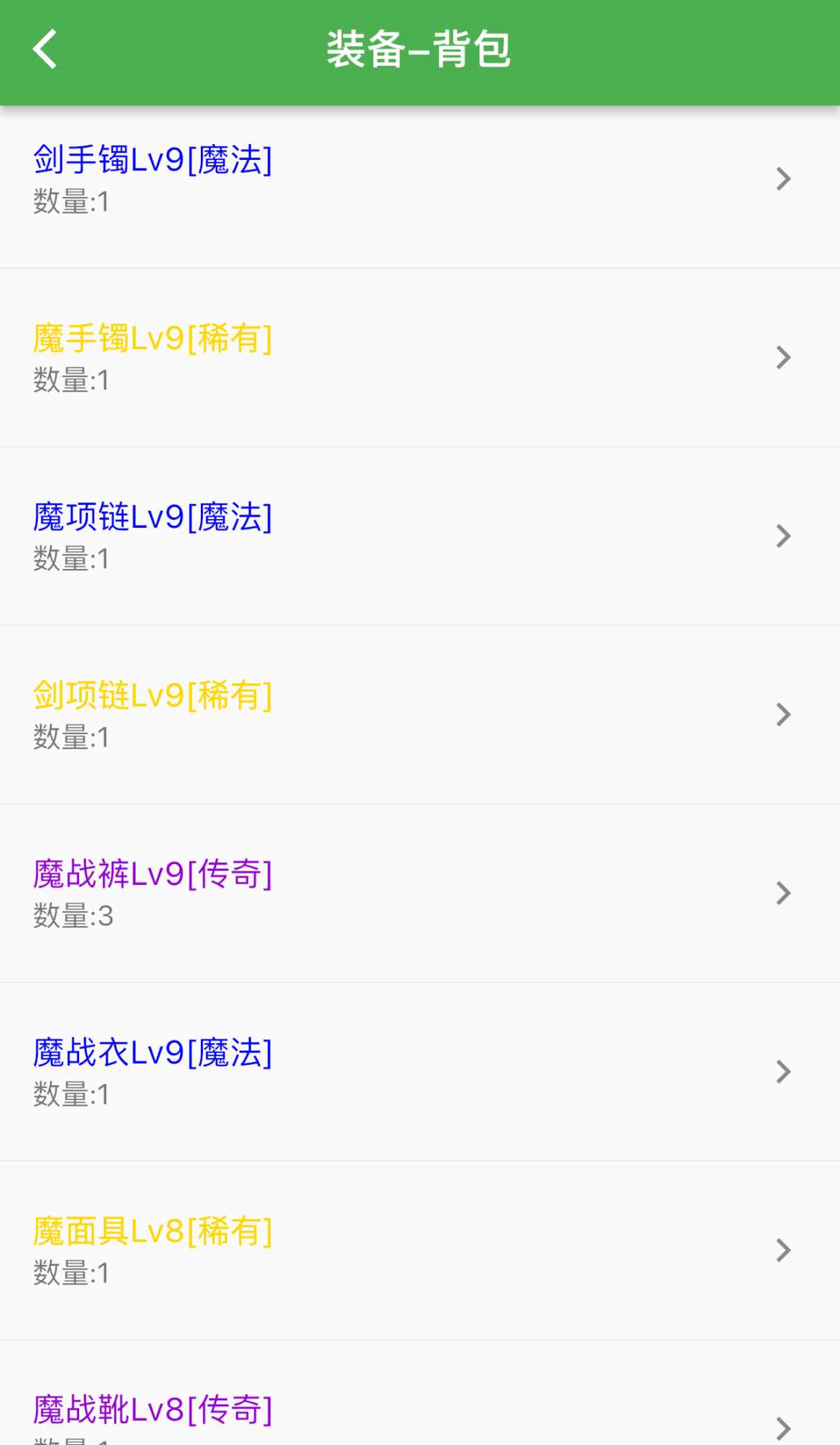Expand 魔手镯Lv9 via its right chevron
The width and height of the screenshot is (840, 1445).
coord(783,357)
